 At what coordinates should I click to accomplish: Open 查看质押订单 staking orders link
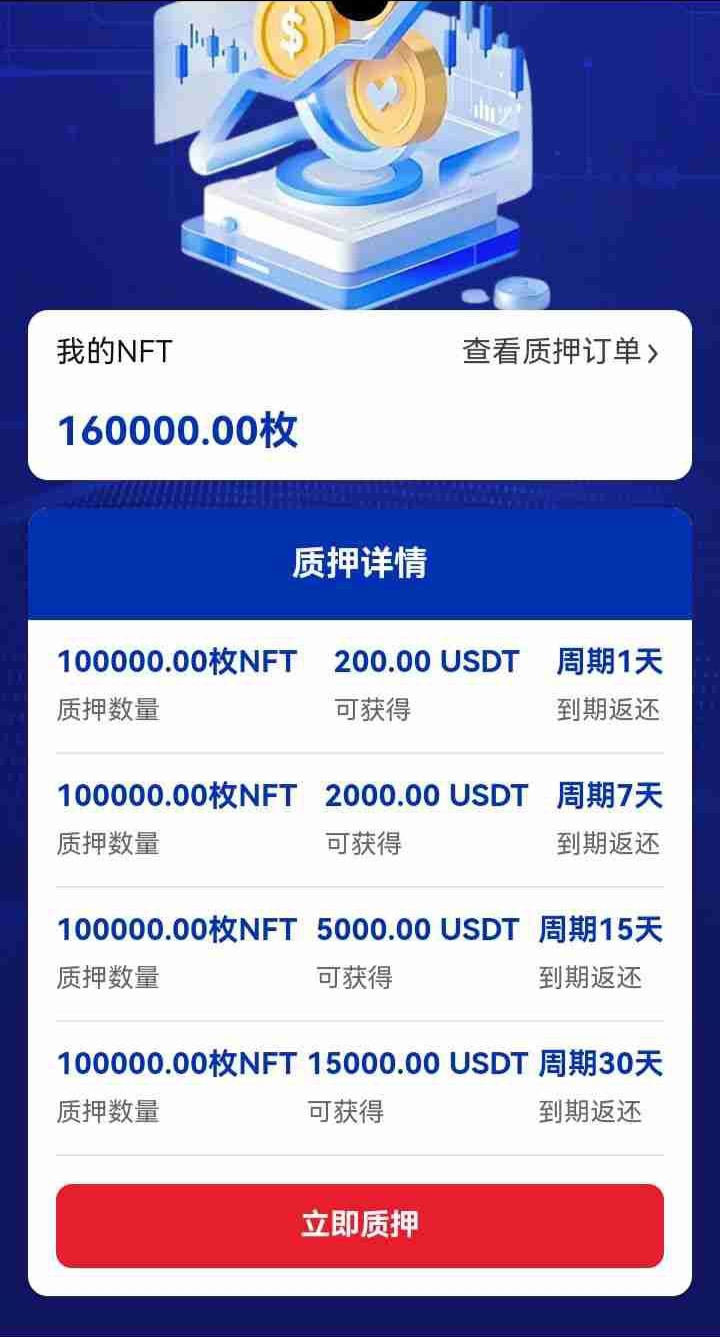point(560,352)
